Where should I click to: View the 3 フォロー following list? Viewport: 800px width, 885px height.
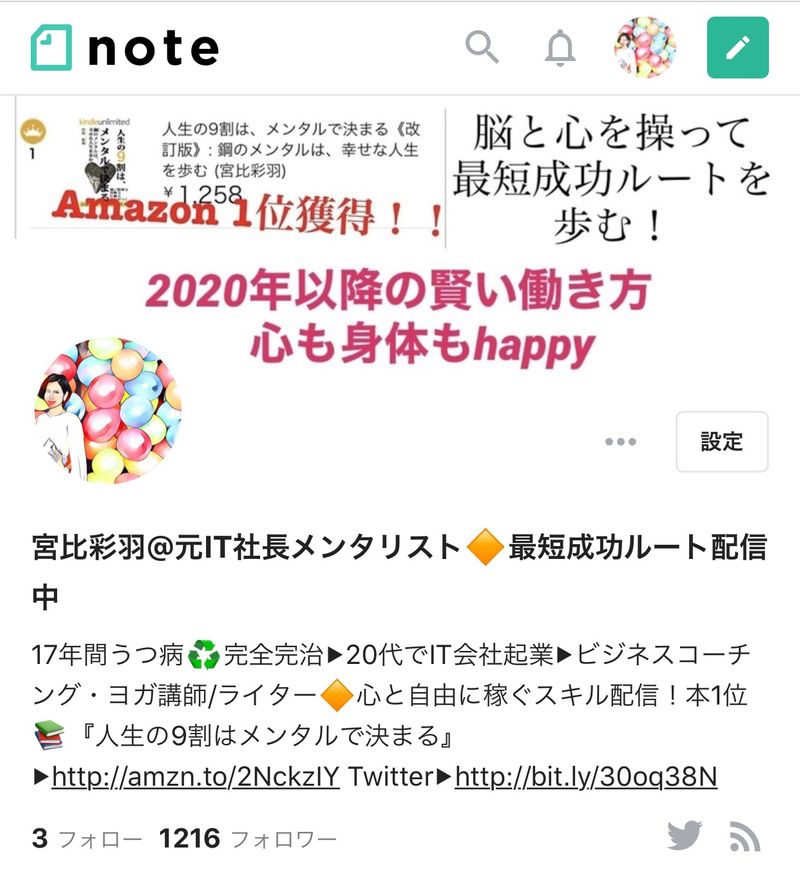pyautogui.click(x=87, y=838)
